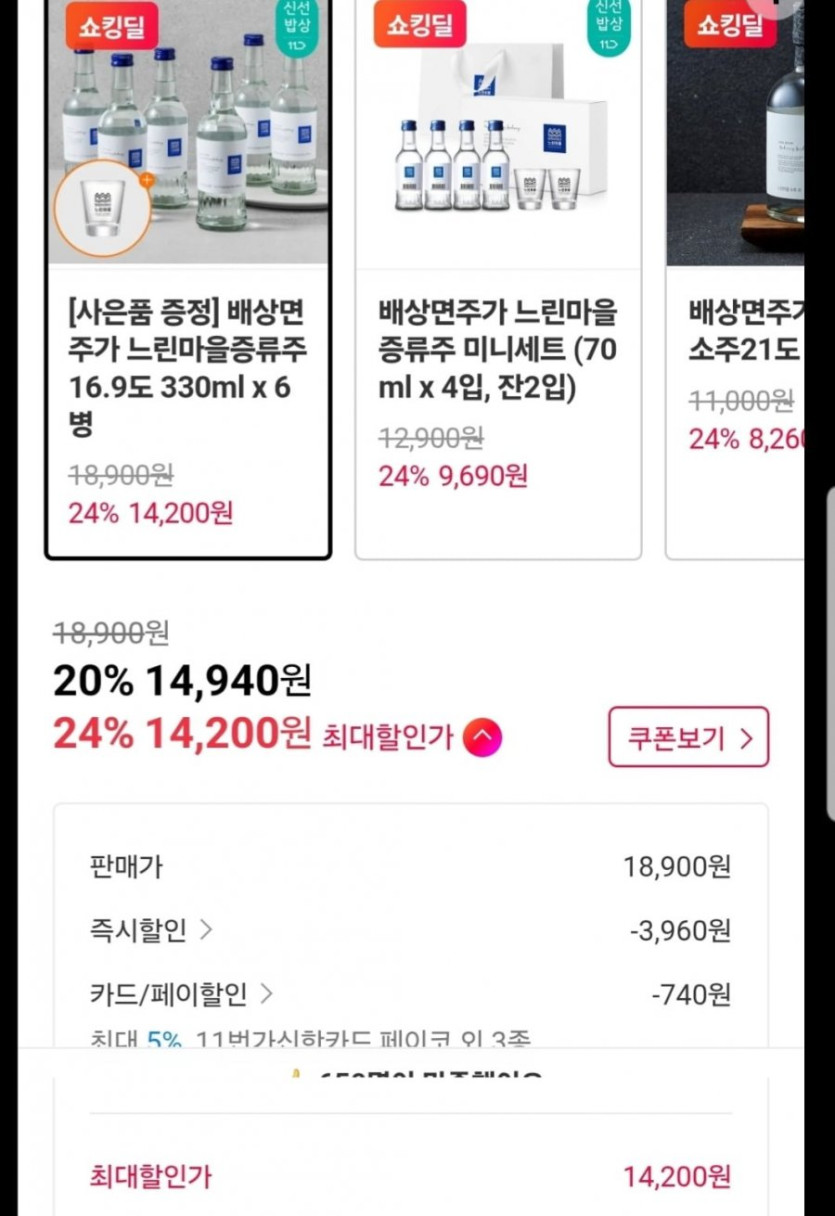Tap the 쿠폰보기 button

tap(688, 737)
